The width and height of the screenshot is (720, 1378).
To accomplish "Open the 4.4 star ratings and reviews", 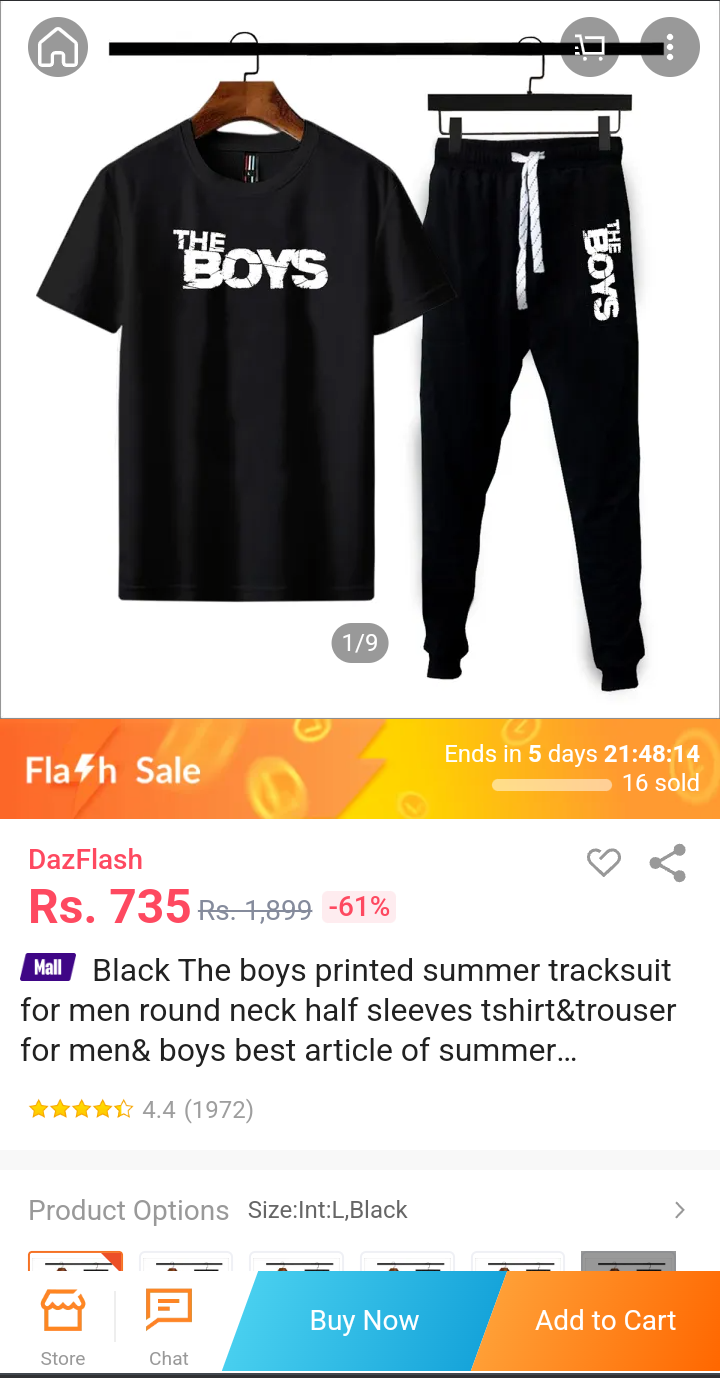I will [x=141, y=1109].
